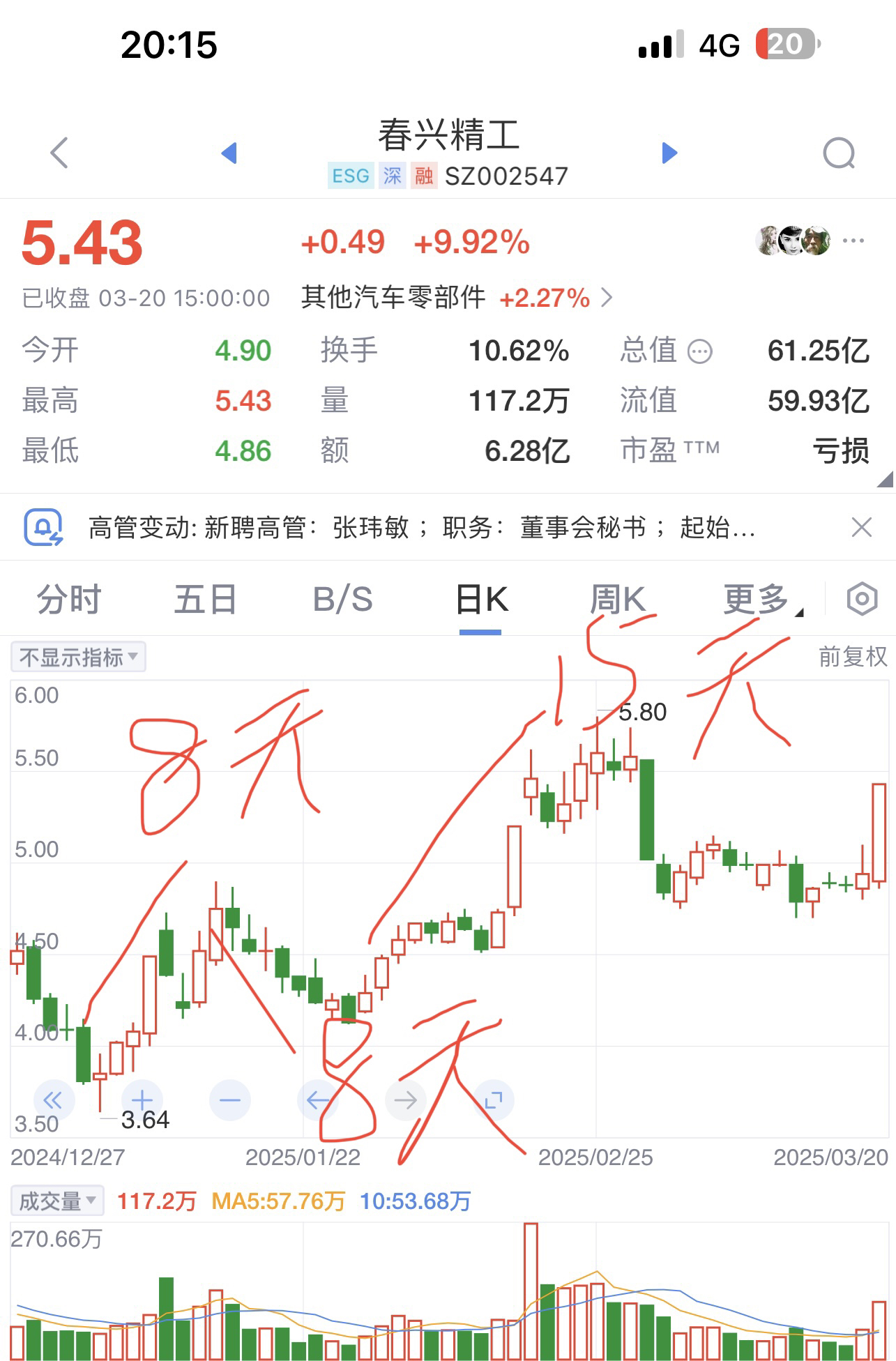Image resolution: width=896 pixels, height=1361 pixels.
Task: Select the B/S tab
Action: coord(342,600)
